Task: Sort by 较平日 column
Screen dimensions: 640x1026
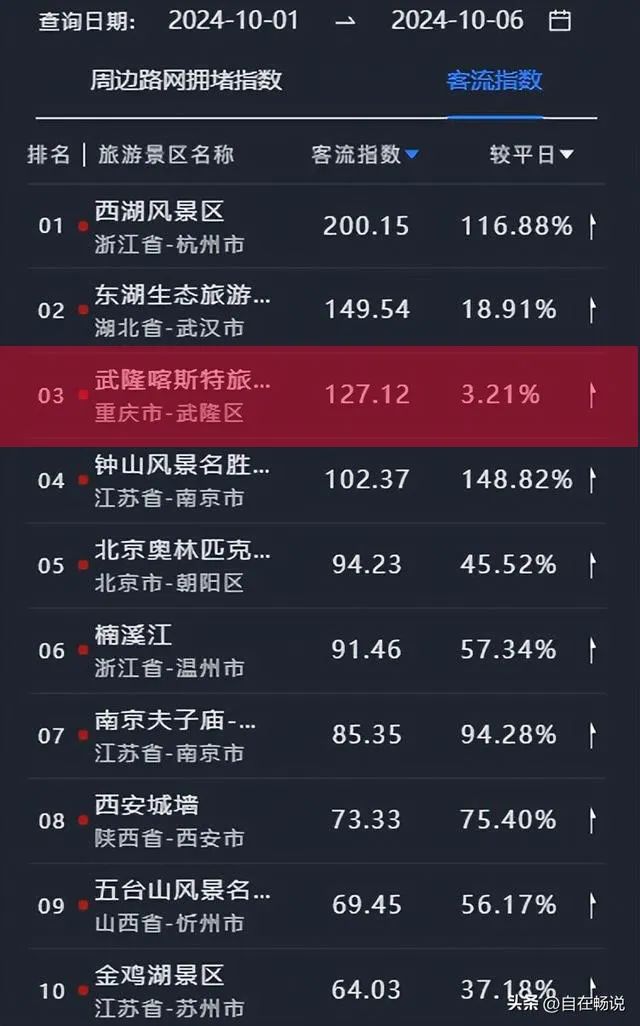Action: tap(531, 155)
